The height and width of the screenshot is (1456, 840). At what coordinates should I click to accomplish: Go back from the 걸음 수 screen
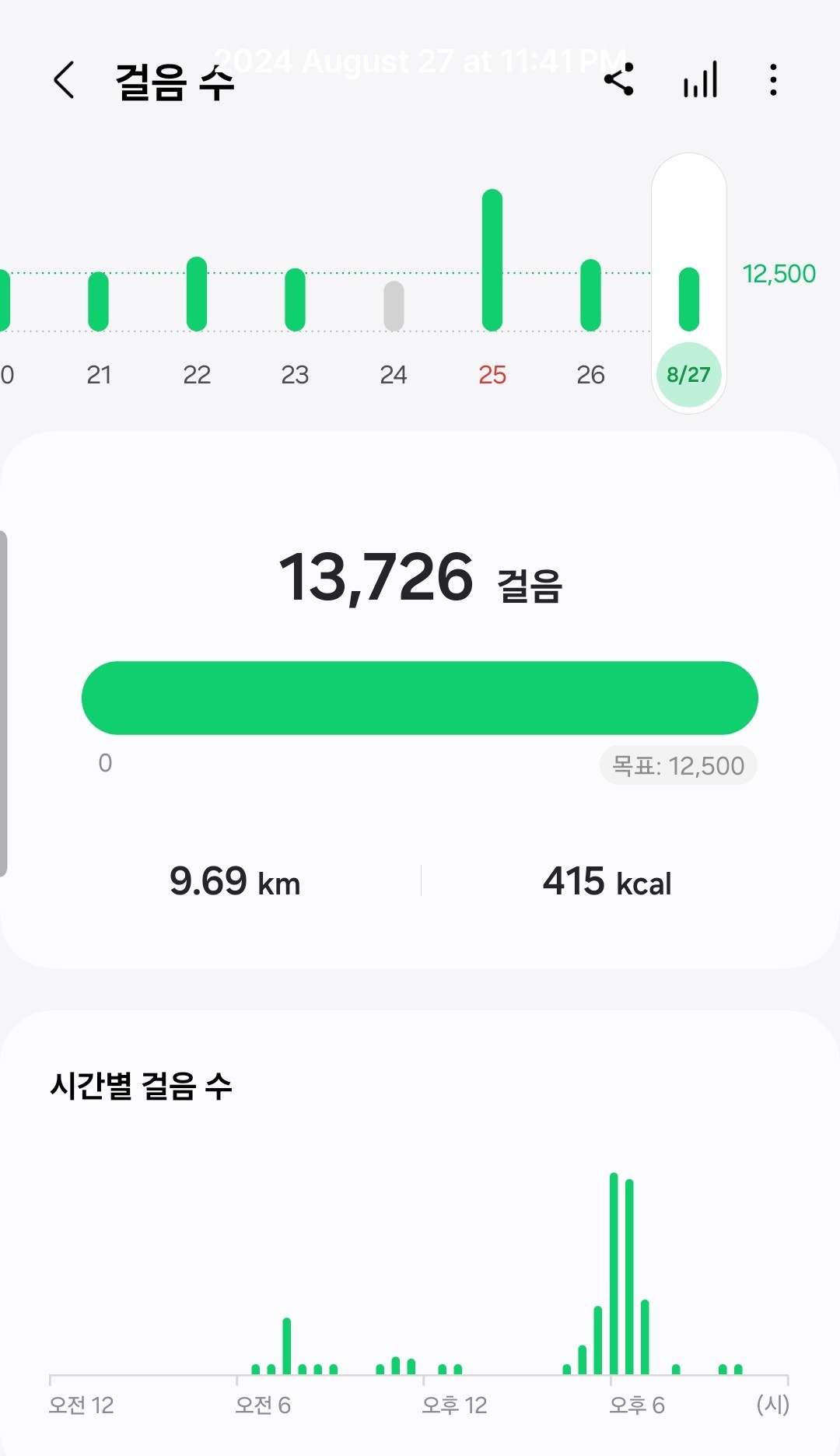pyautogui.click(x=65, y=80)
